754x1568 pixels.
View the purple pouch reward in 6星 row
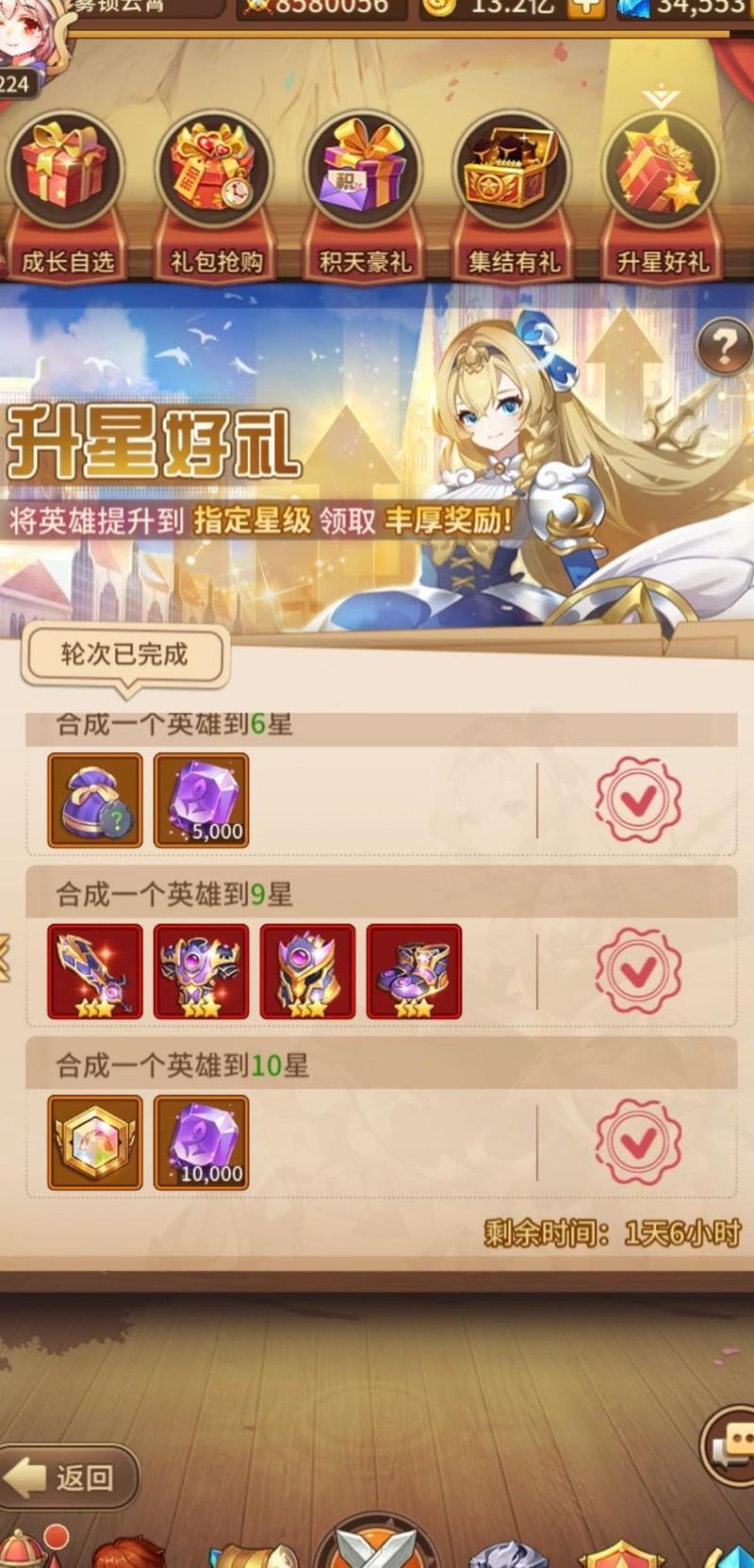95,800
